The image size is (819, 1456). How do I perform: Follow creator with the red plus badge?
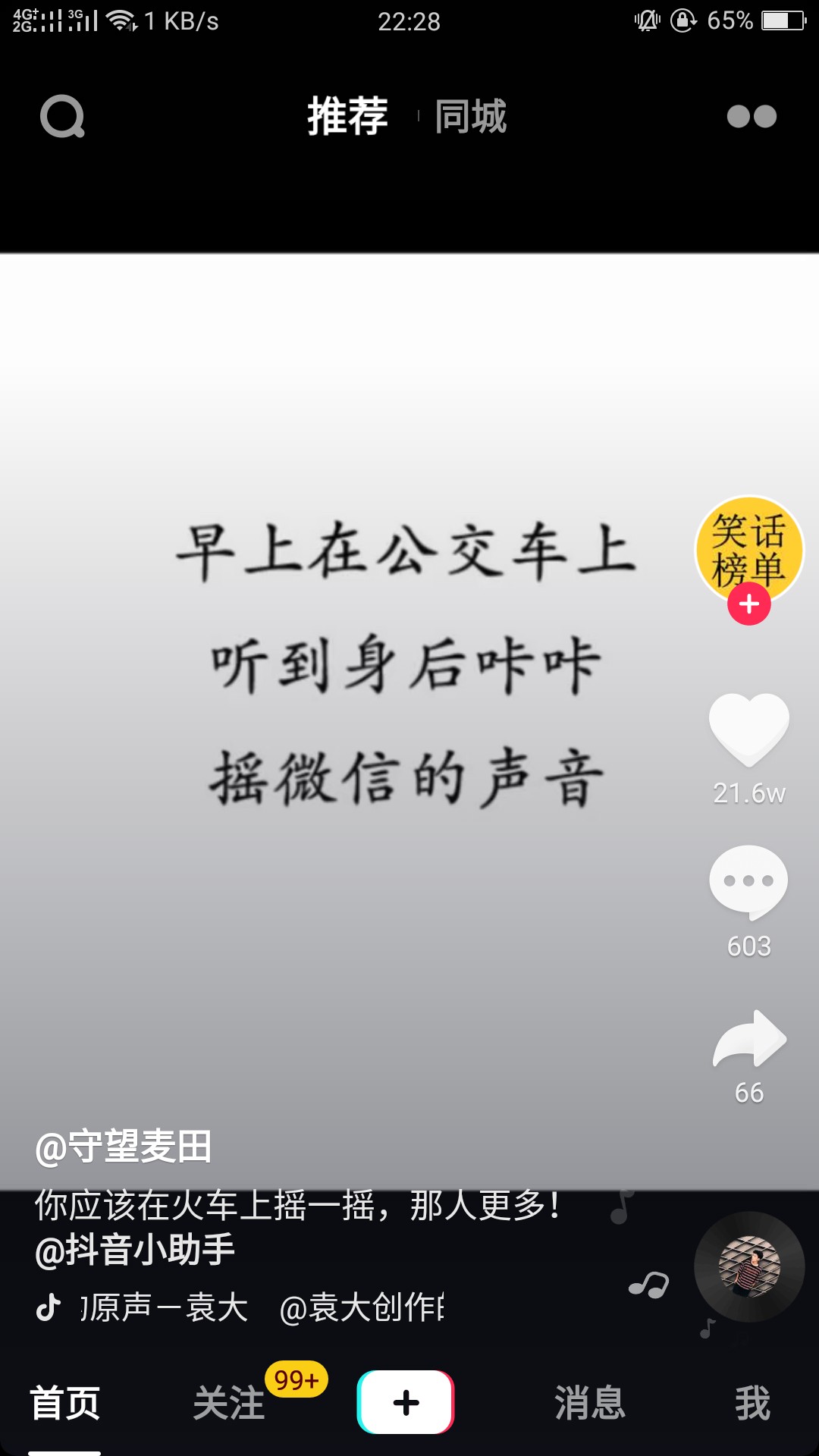748,604
